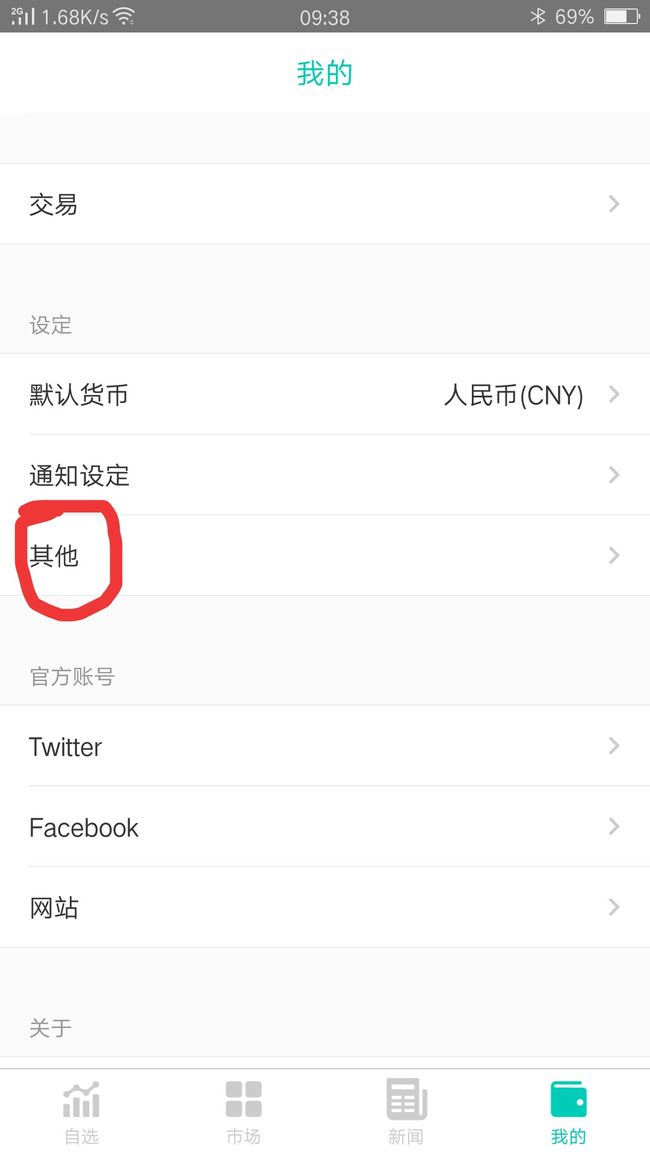Open the official Facebook account

(325, 826)
